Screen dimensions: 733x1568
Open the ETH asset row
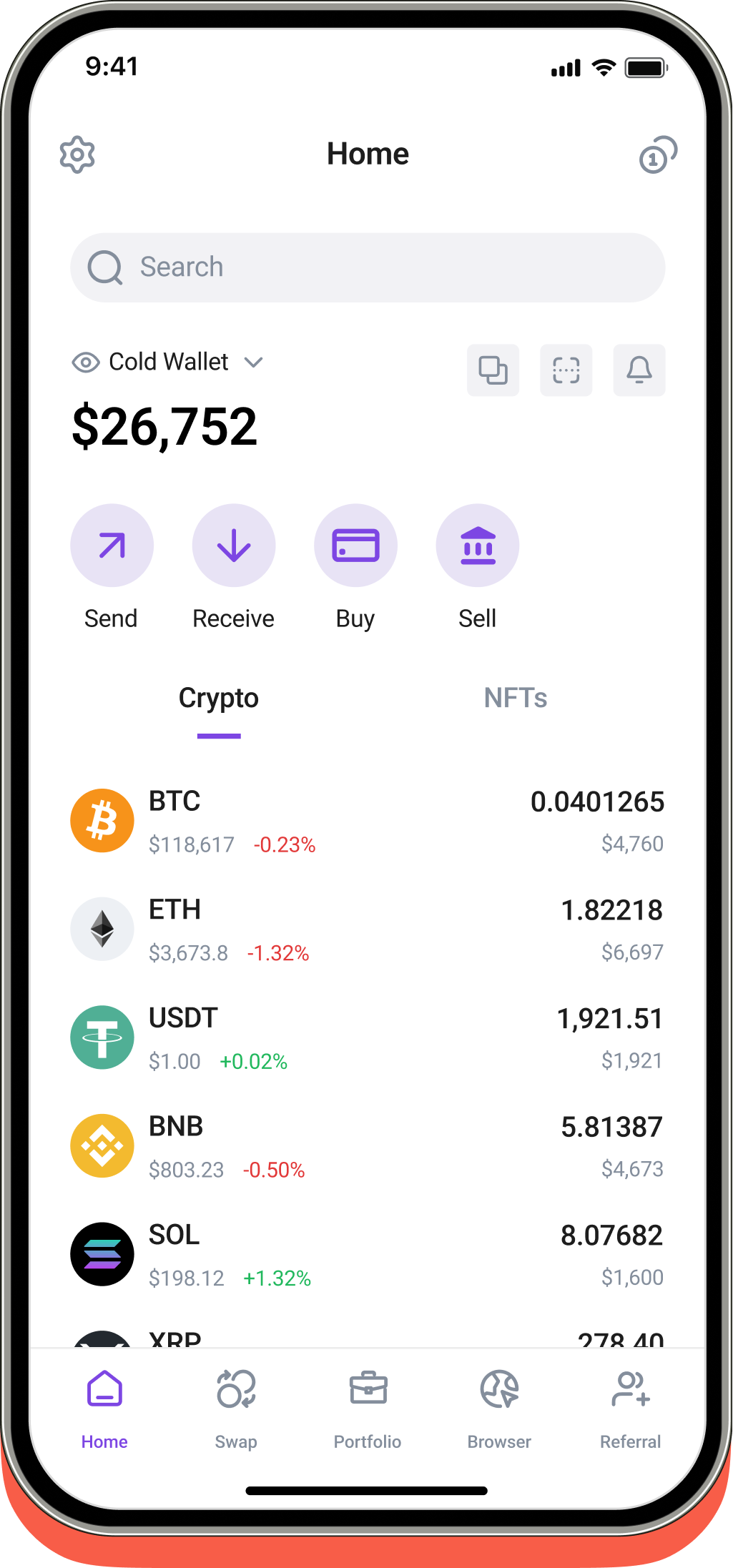pyautogui.click(x=368, y=930)
